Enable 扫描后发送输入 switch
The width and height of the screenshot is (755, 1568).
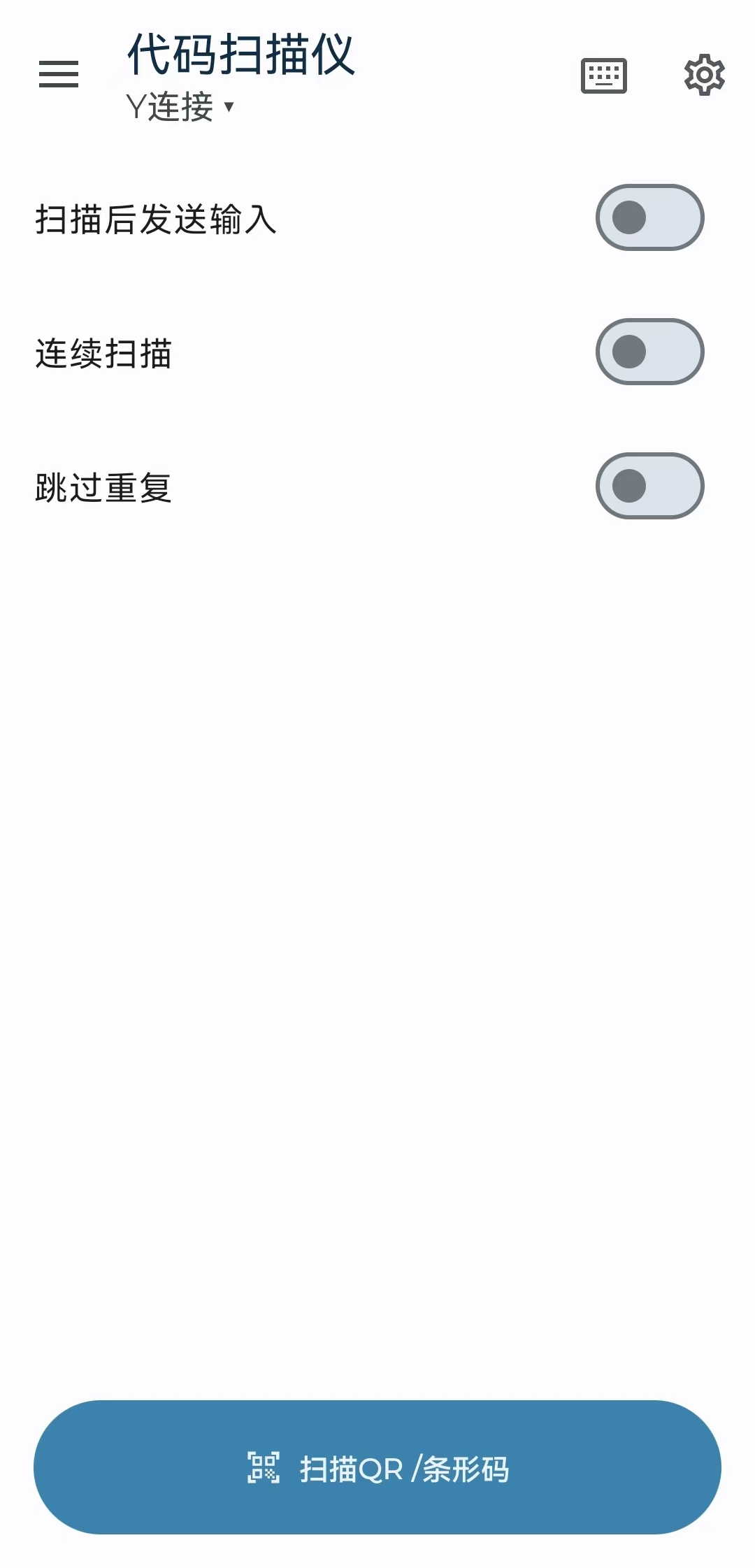649,217
